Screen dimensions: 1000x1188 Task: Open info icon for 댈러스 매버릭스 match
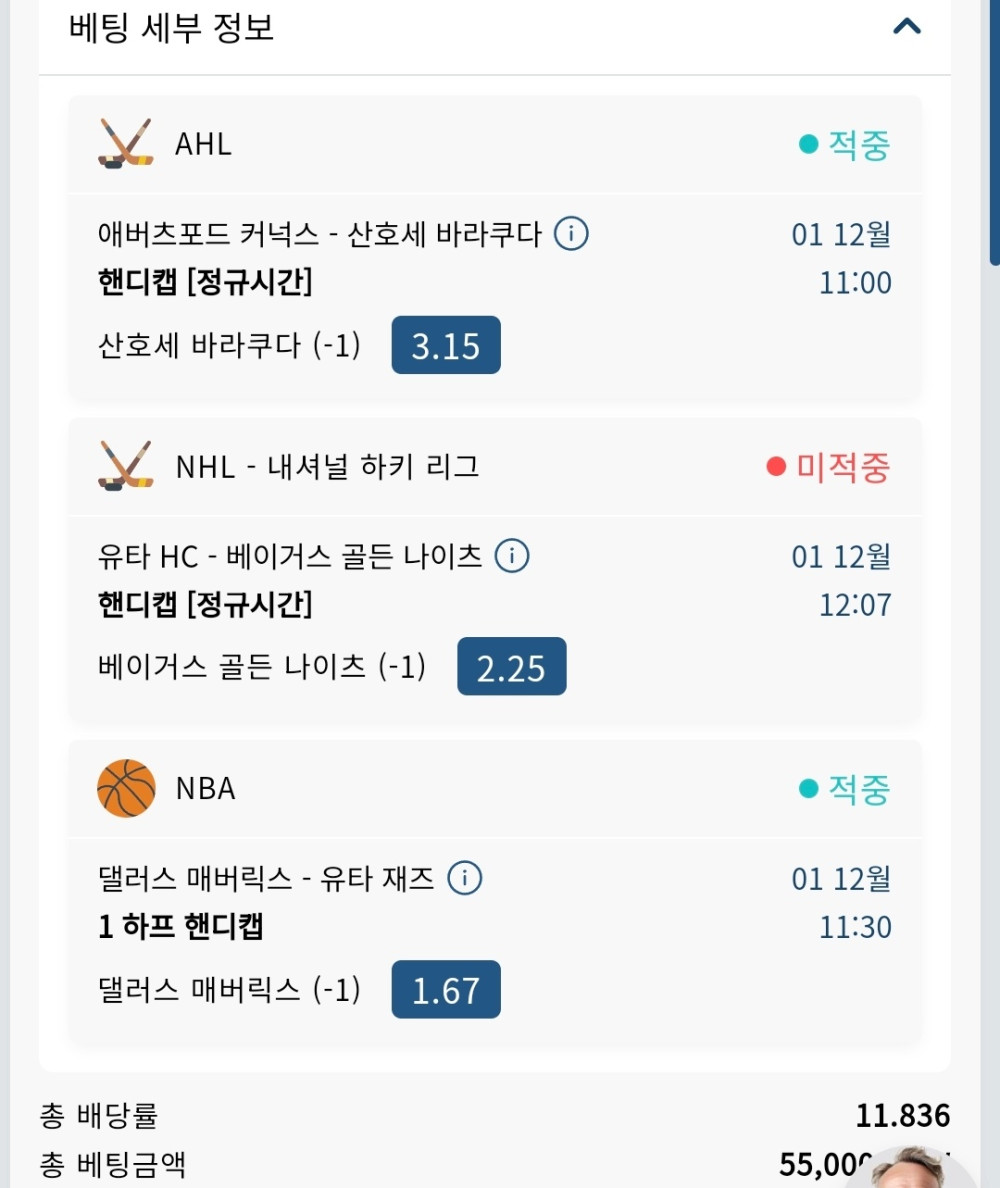[x=464, y=879]
